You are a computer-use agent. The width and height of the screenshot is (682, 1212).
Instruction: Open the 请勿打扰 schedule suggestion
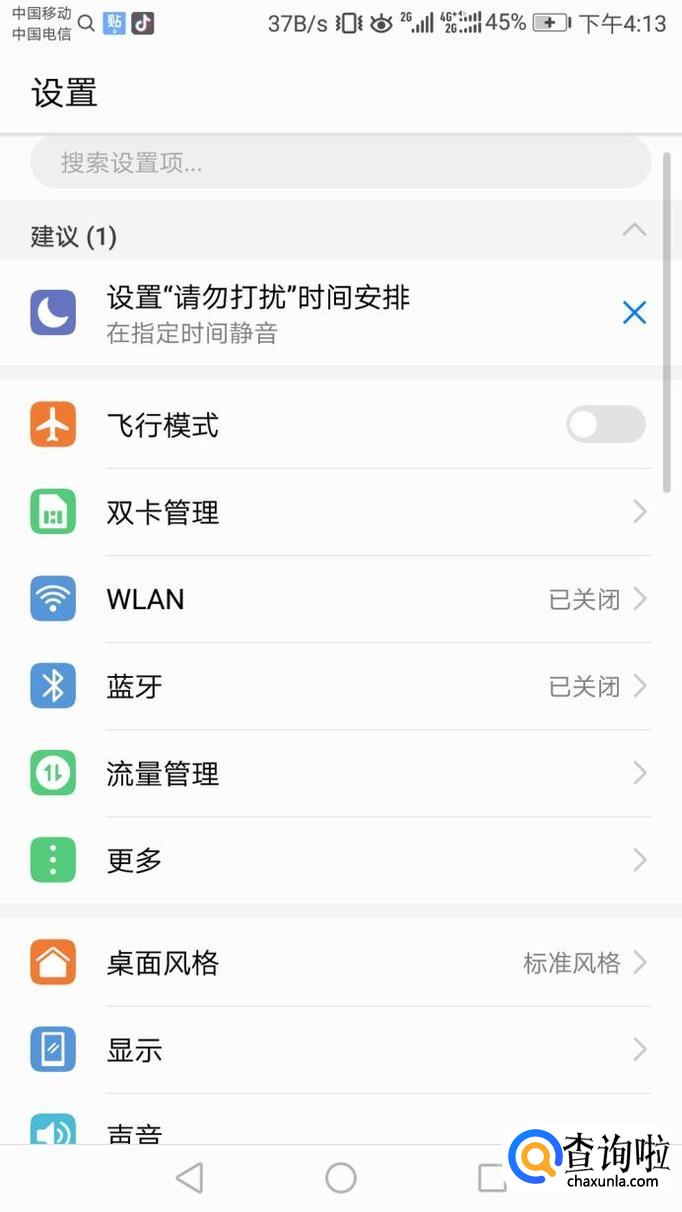pyautogui.click(x=300, y=313)
